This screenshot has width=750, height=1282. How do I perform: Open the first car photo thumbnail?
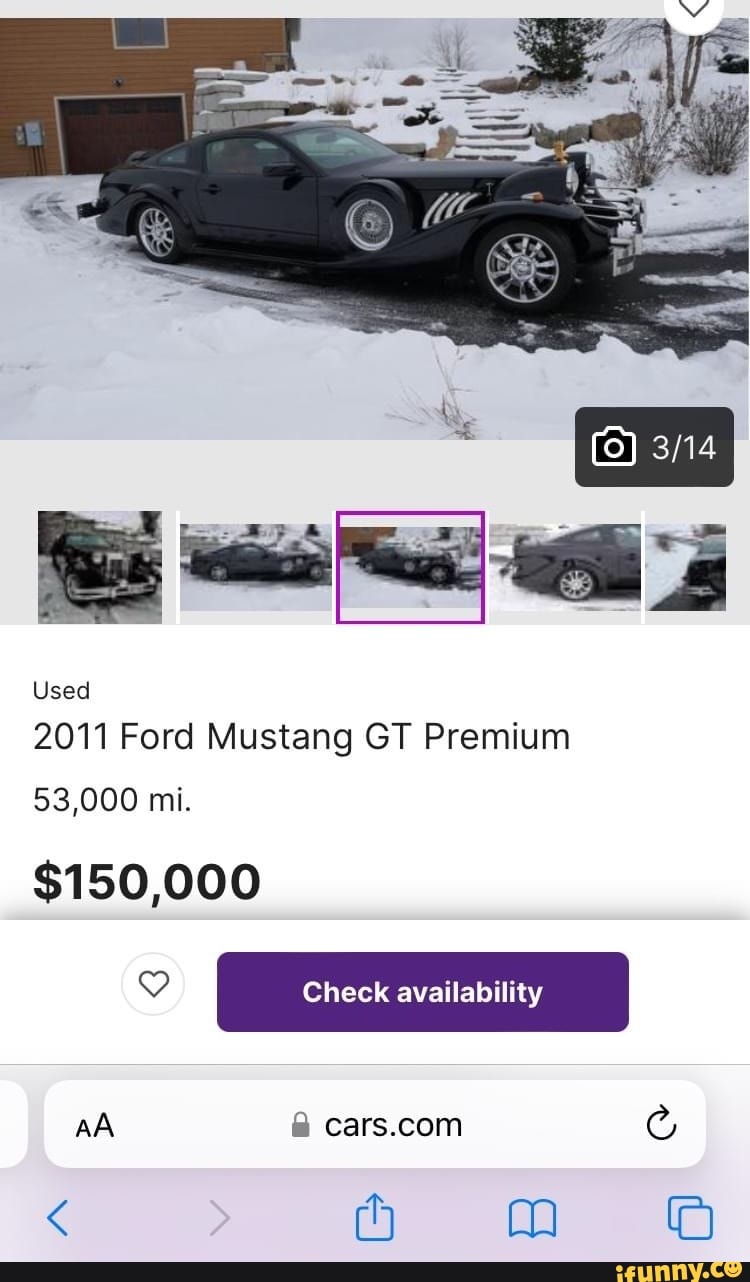tap(99, 566)
